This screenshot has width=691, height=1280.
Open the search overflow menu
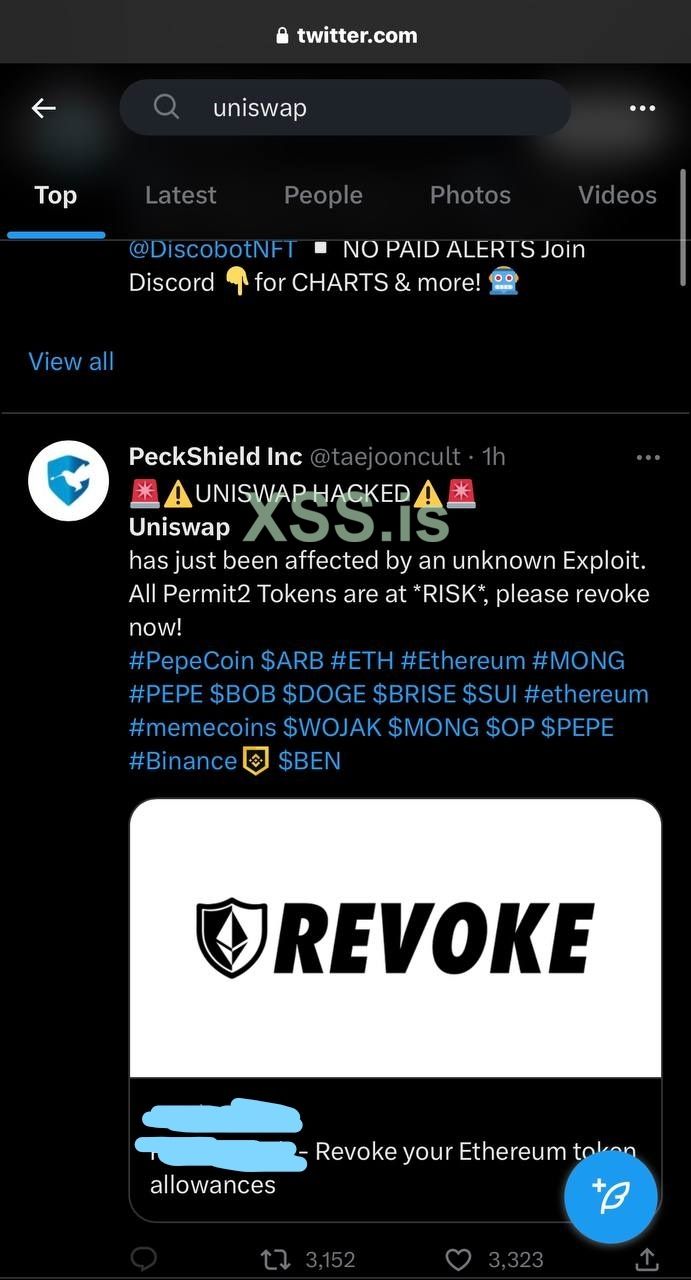click(642, 108)
